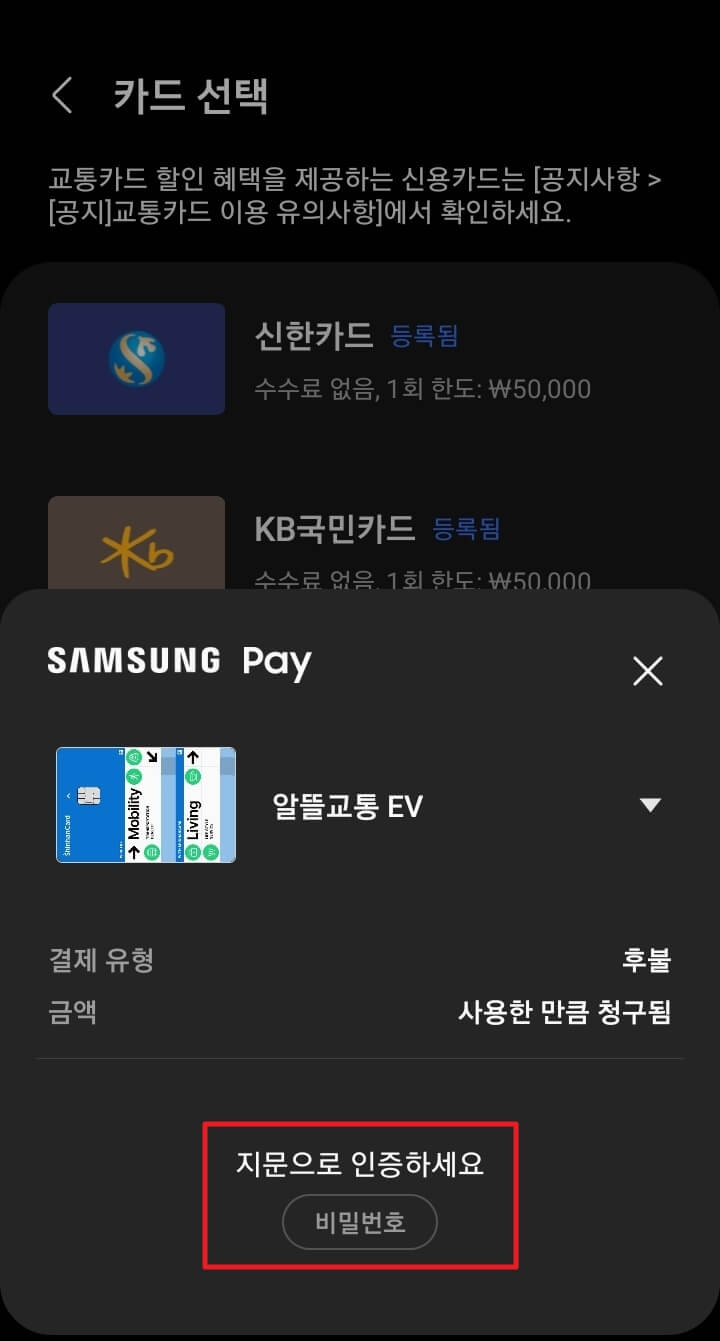
Task: Select the KB국민카드 gold logo
Action: click(x=136, y=543)
